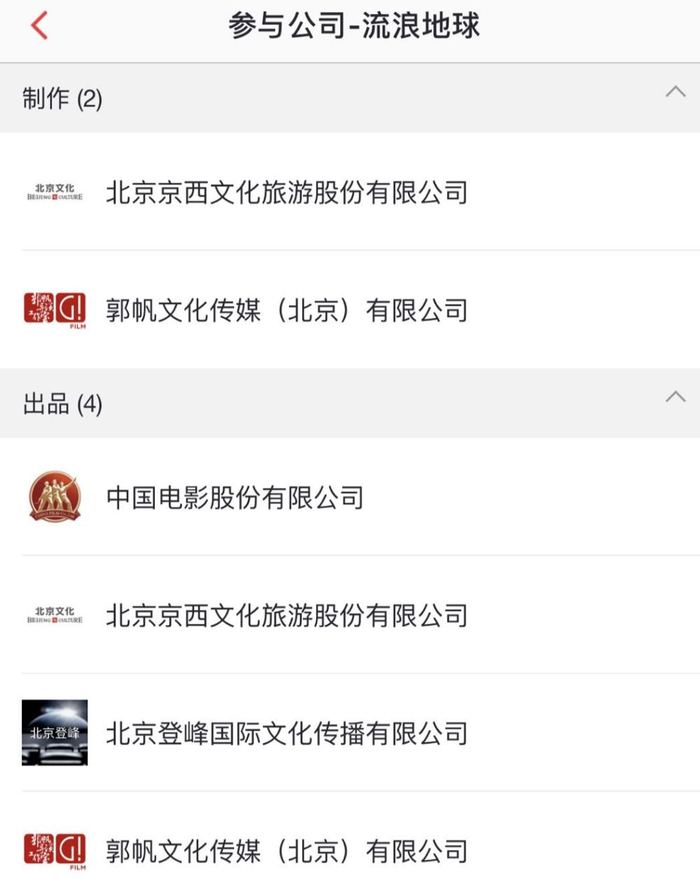Open 北京京西文化旅游股份有限公司 in the 出品 section
This screenshot has height=885, width=700.
pos(287,615)
